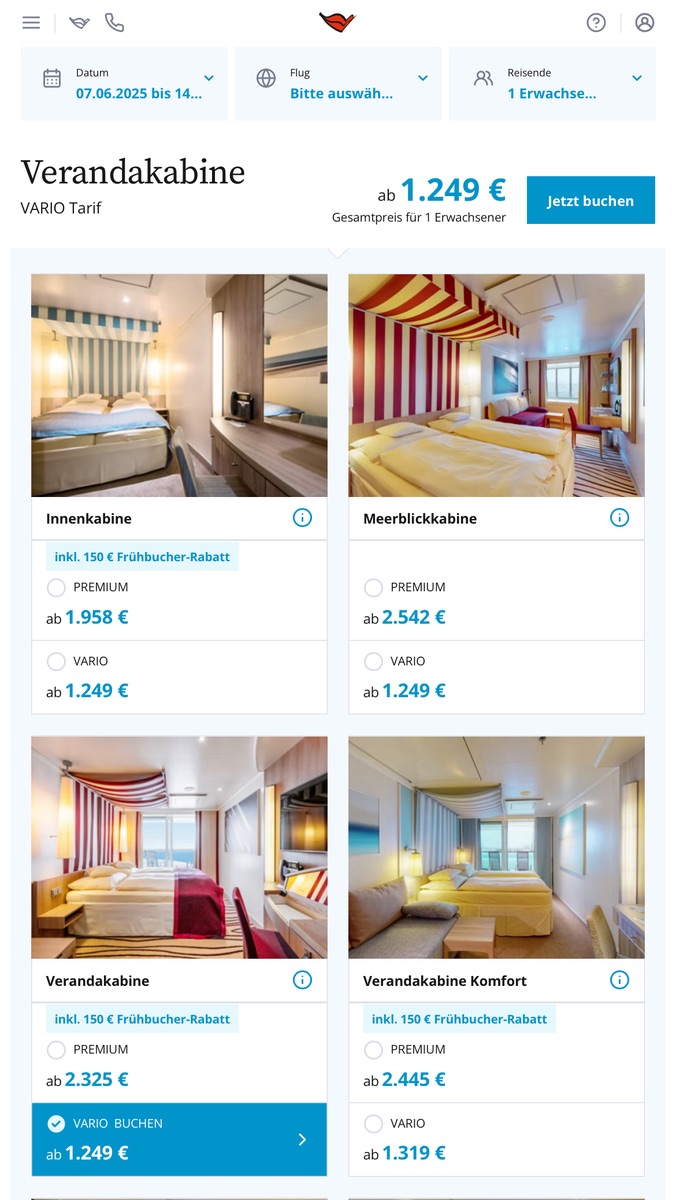Show info for Verandakabine Komfort
This screenshot has height=1200, width=676.
[619, 980]
